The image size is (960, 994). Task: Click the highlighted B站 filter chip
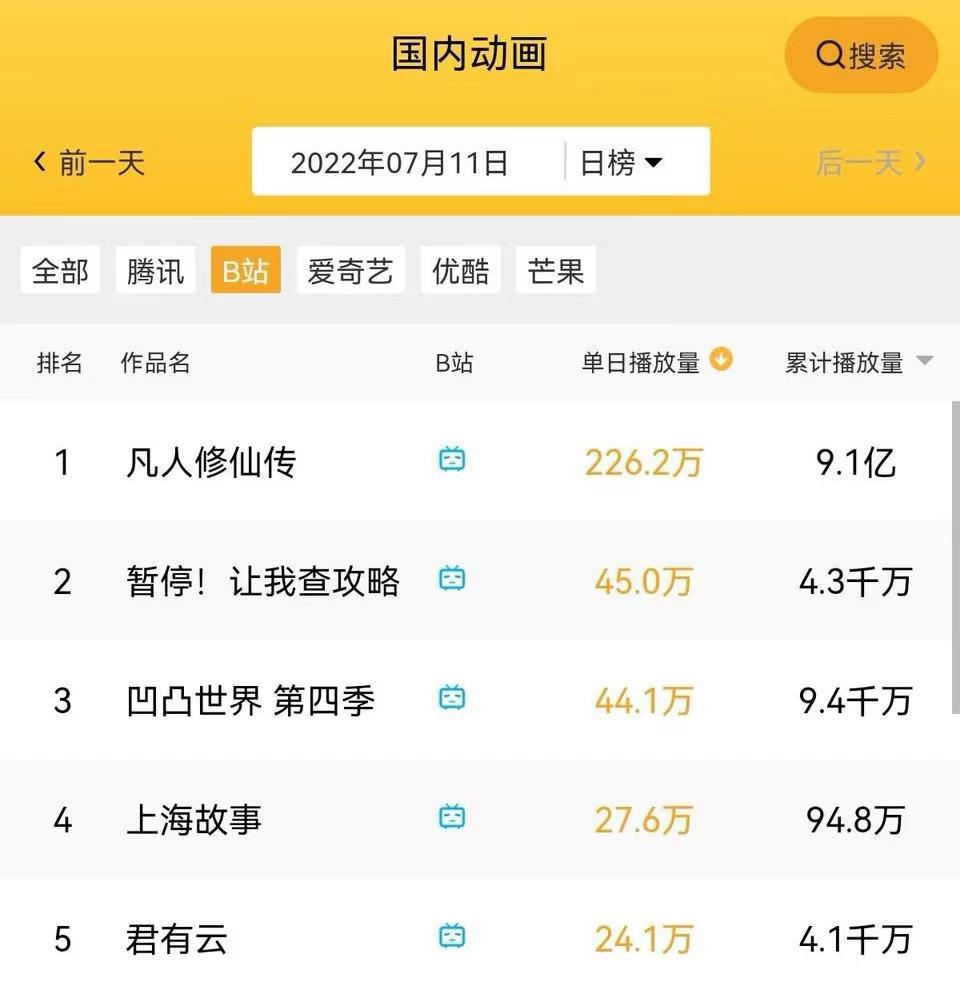coord(245,269)
